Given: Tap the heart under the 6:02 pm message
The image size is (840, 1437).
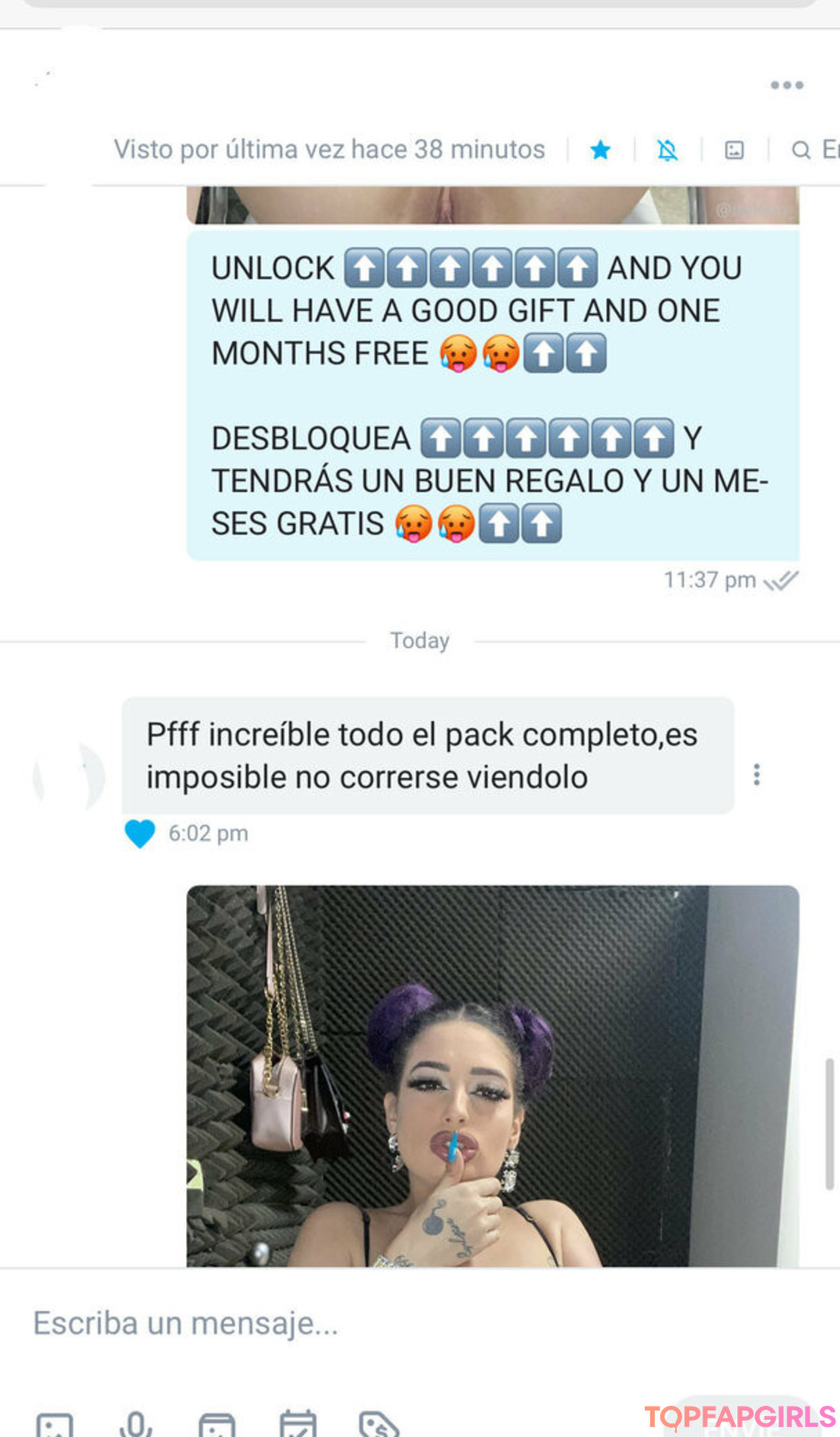Looking at the screenshot, I should pos(140,833).
